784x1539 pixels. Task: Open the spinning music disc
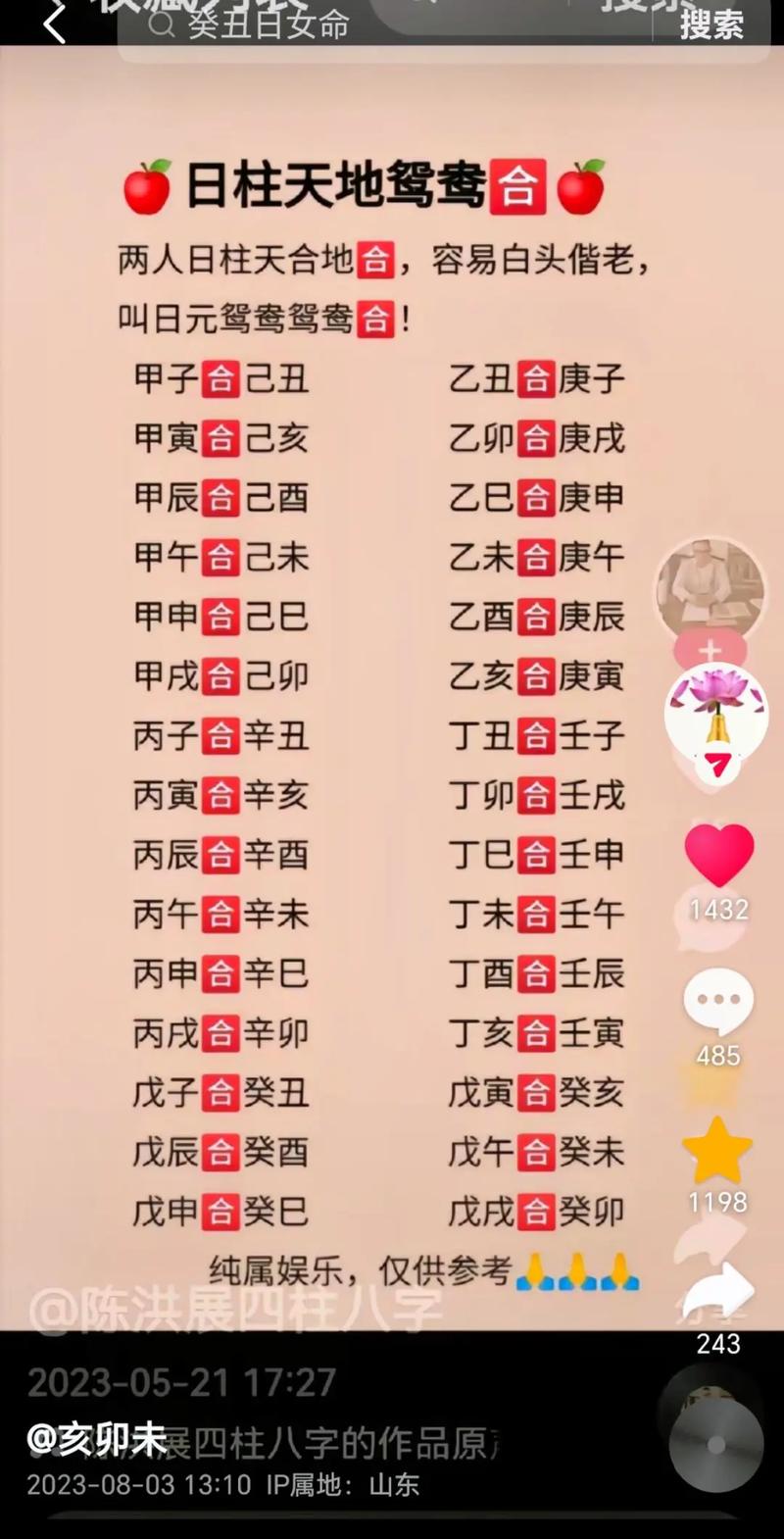tap(716, 1444)
